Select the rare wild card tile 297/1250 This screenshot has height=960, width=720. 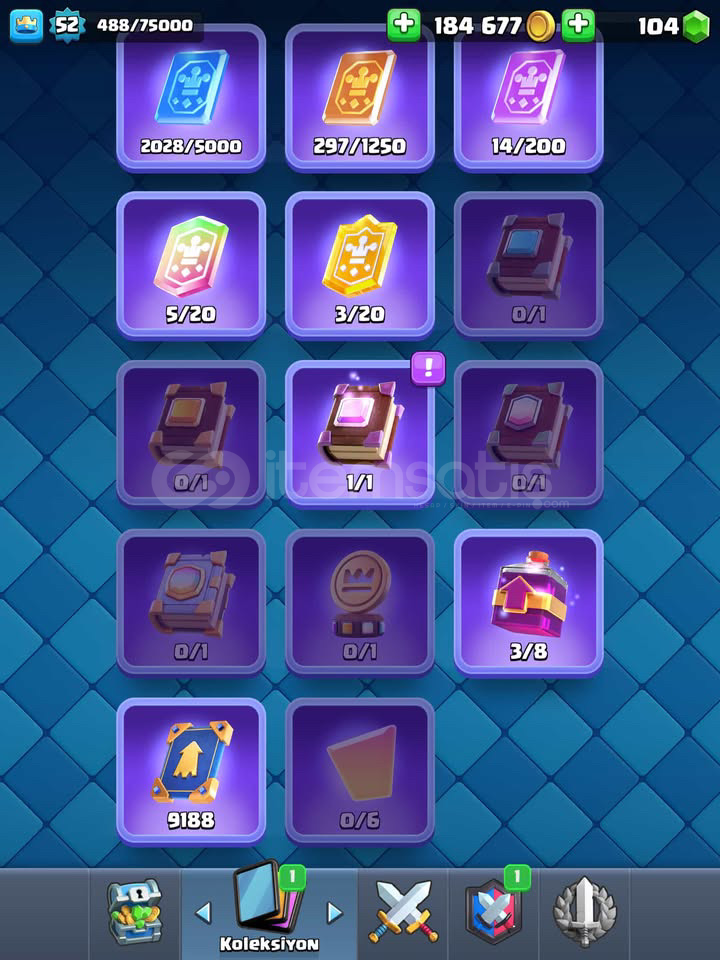[x=360, y=97]
